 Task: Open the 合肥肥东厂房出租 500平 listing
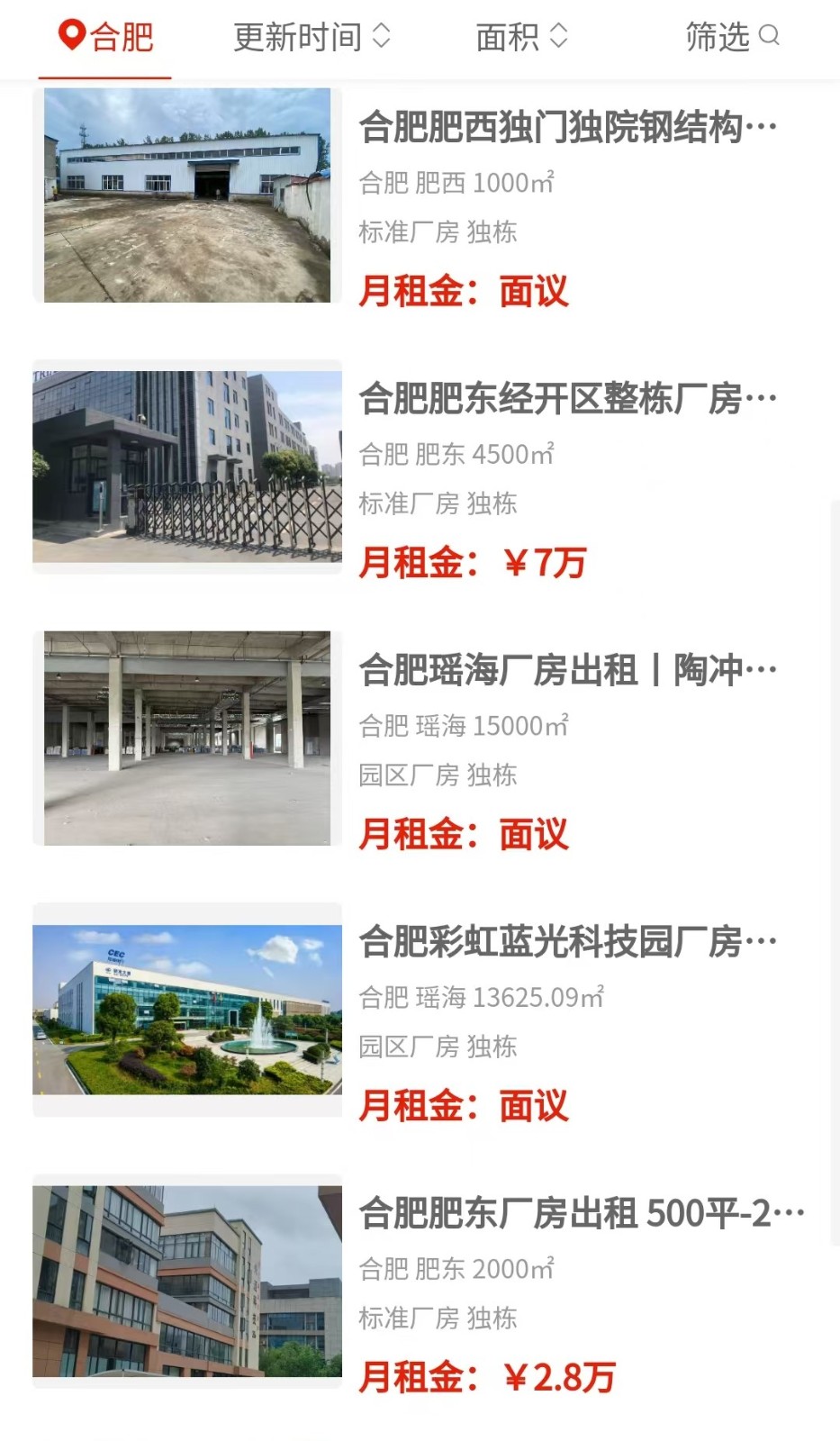pyautogui.click(x=581, y=1213)
